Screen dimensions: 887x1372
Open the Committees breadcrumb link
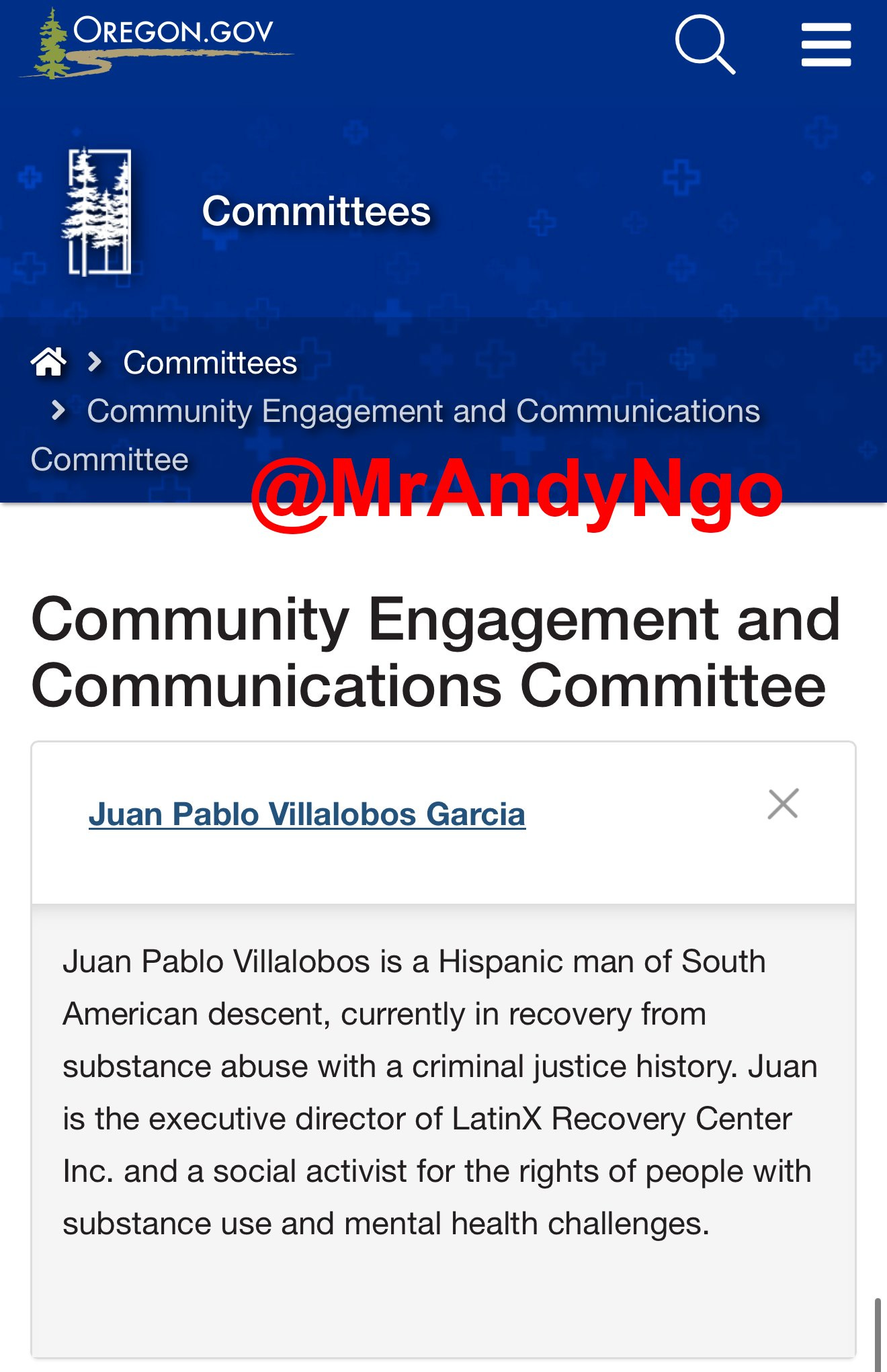click(x=210, y=363)
